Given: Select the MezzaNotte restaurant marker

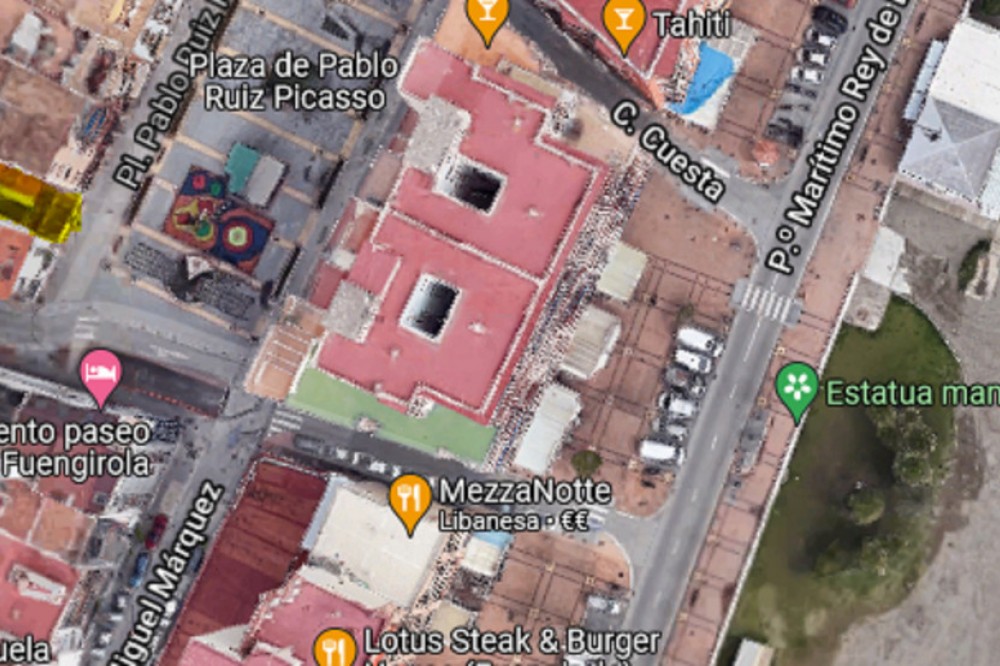Looking at the screenshot, I should point(410,499).
